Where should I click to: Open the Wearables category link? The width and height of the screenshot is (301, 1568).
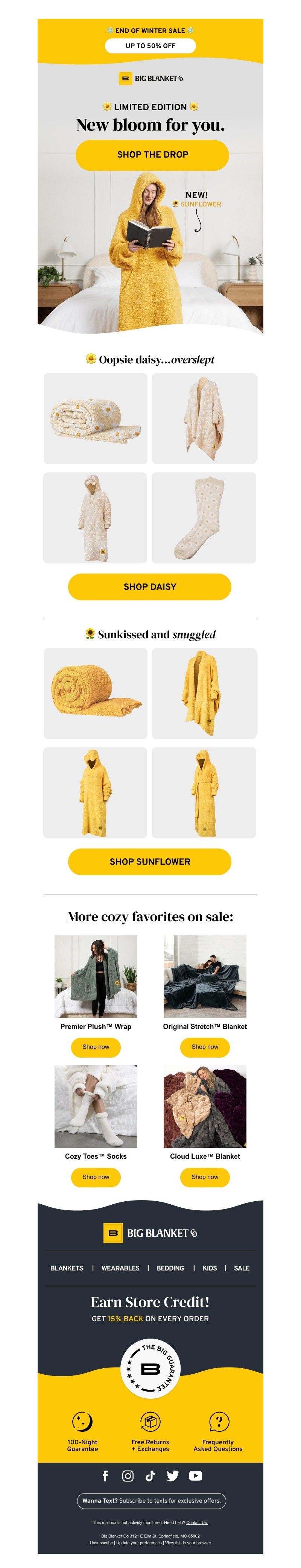120,1268
